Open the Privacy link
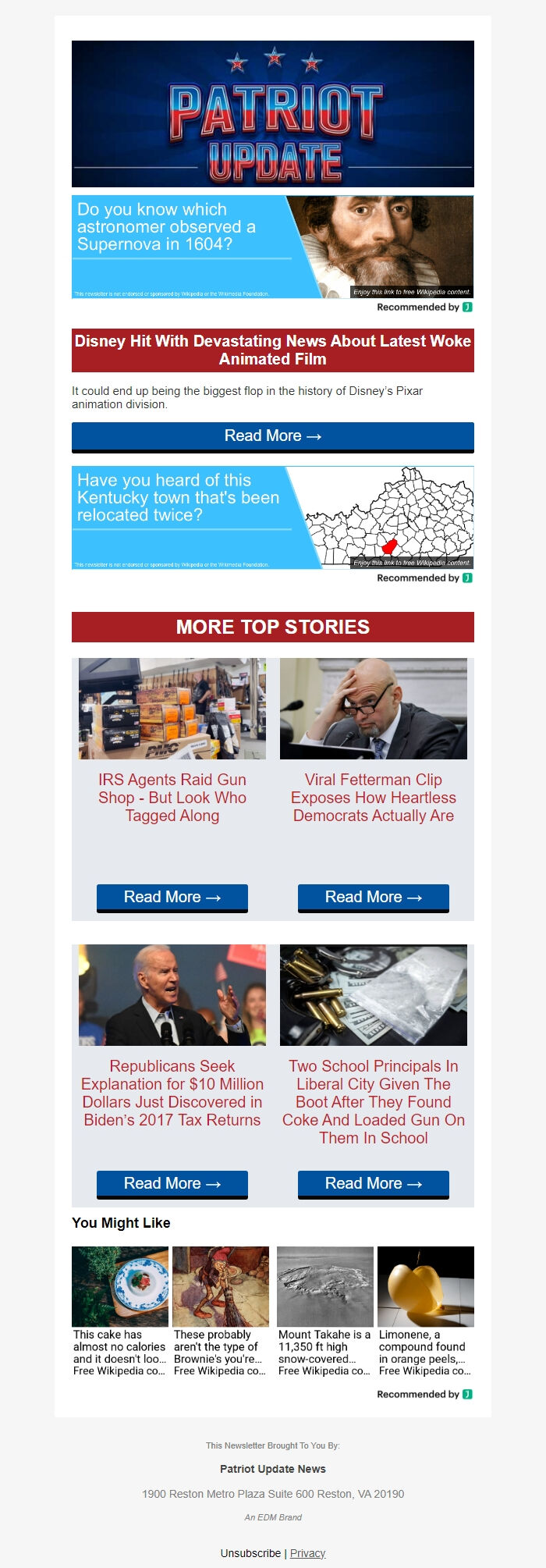546x1568 pixels. coord(307,1553)
